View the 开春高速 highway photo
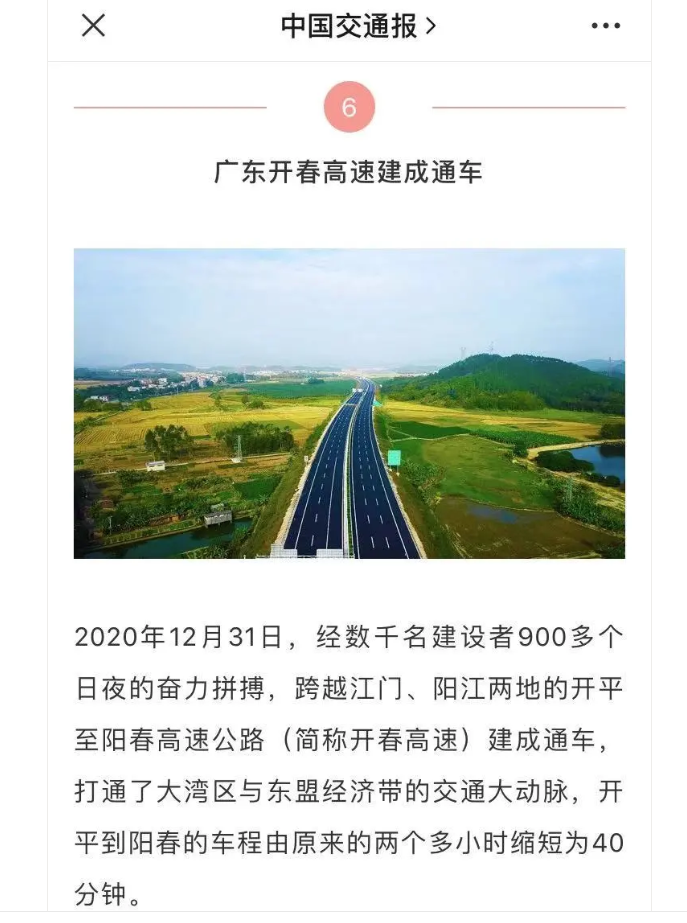Image resolution: width=687 pixels, height=923 pixels. [x=349, y=403]
